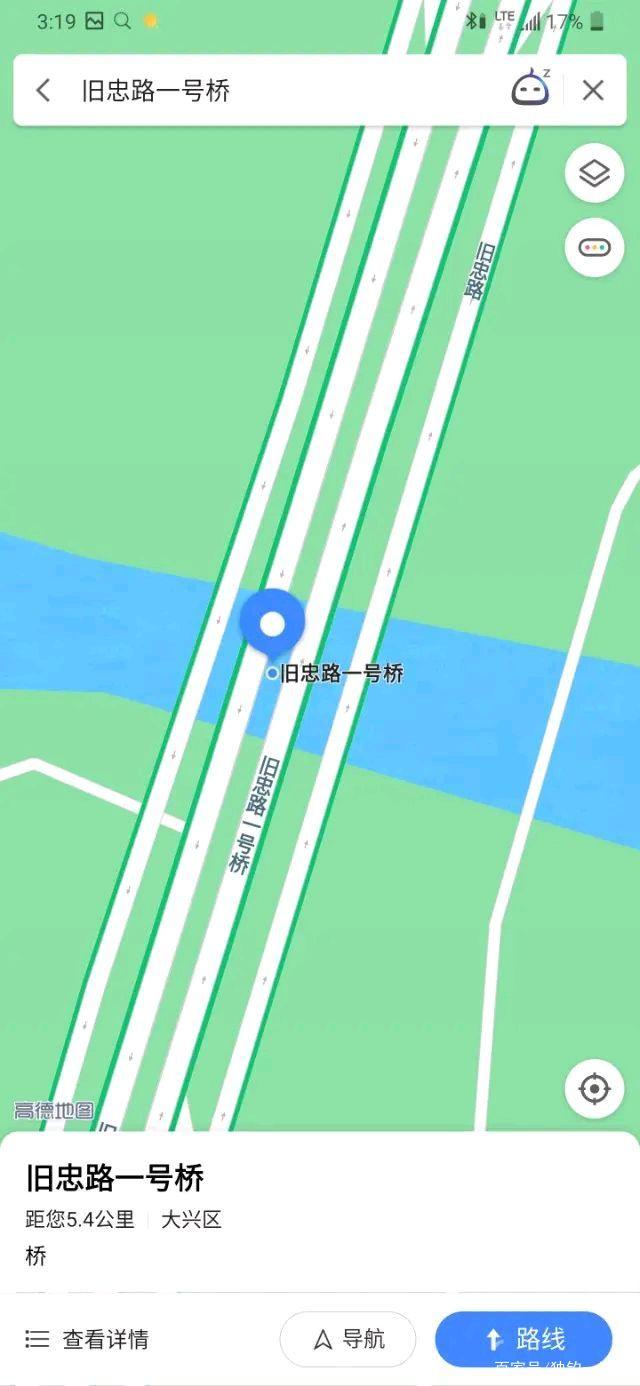Viewport: 640px width, 1386px height.
Task: Open the map layers selector
Action: coord(594,174)
